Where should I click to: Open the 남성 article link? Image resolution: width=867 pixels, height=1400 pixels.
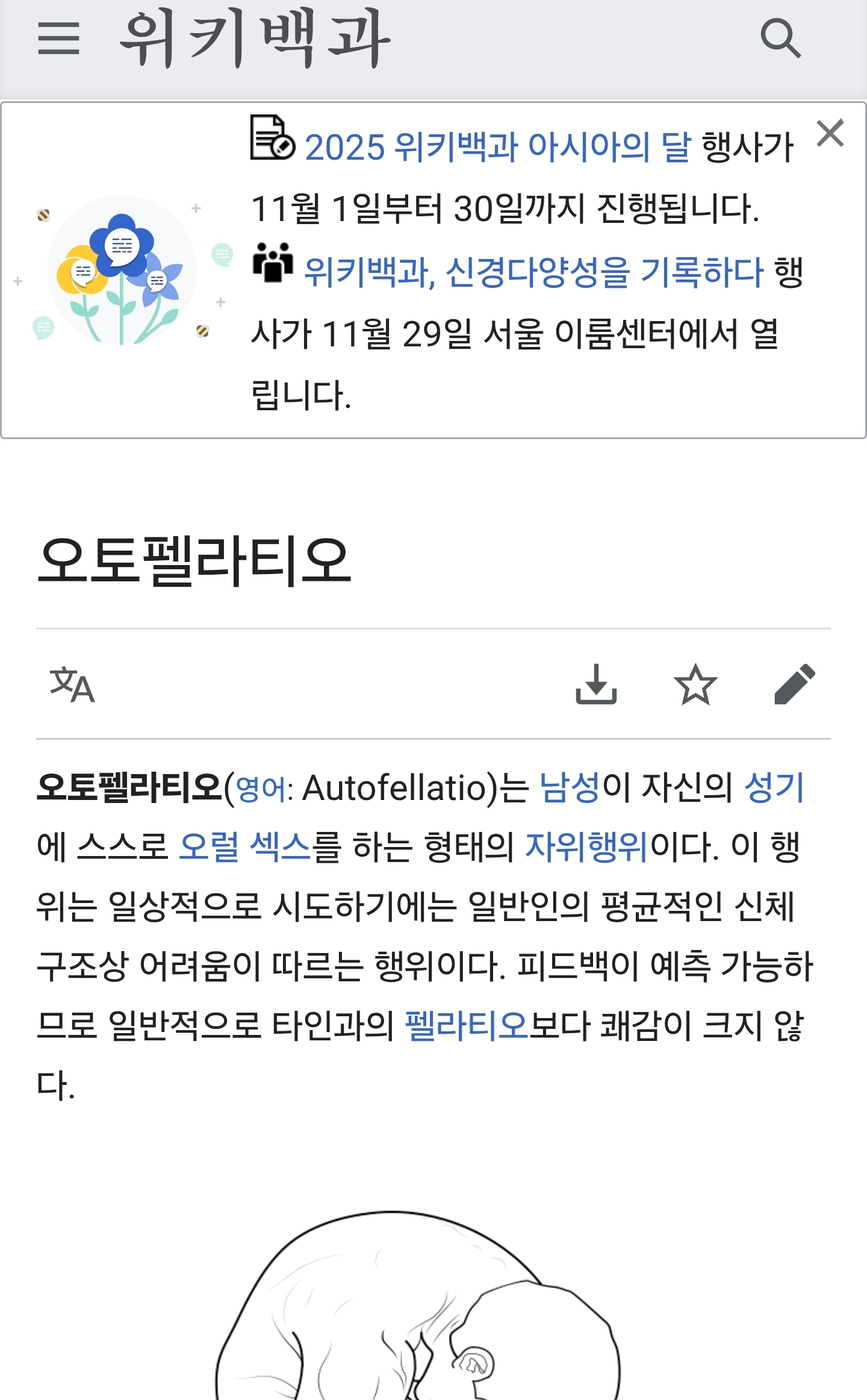click(570, 787)
